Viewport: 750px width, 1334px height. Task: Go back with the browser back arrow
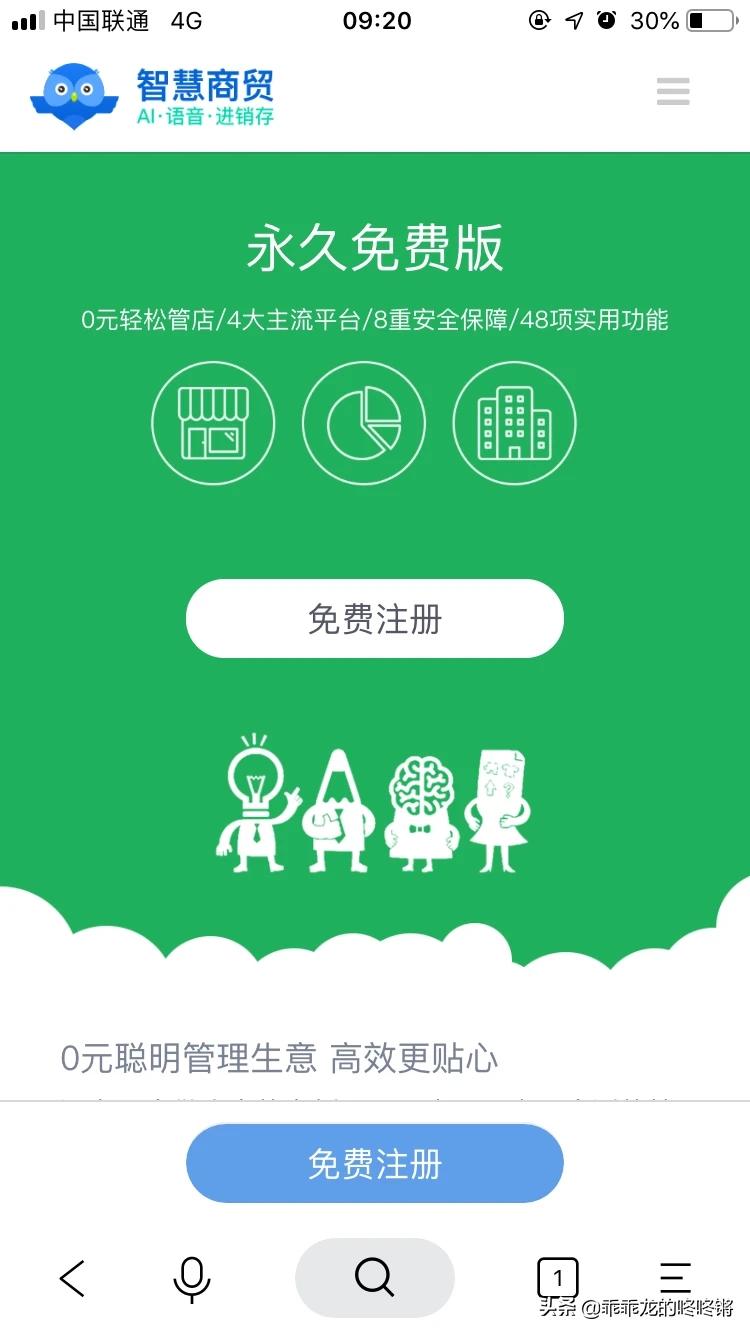coord(72,1278)
